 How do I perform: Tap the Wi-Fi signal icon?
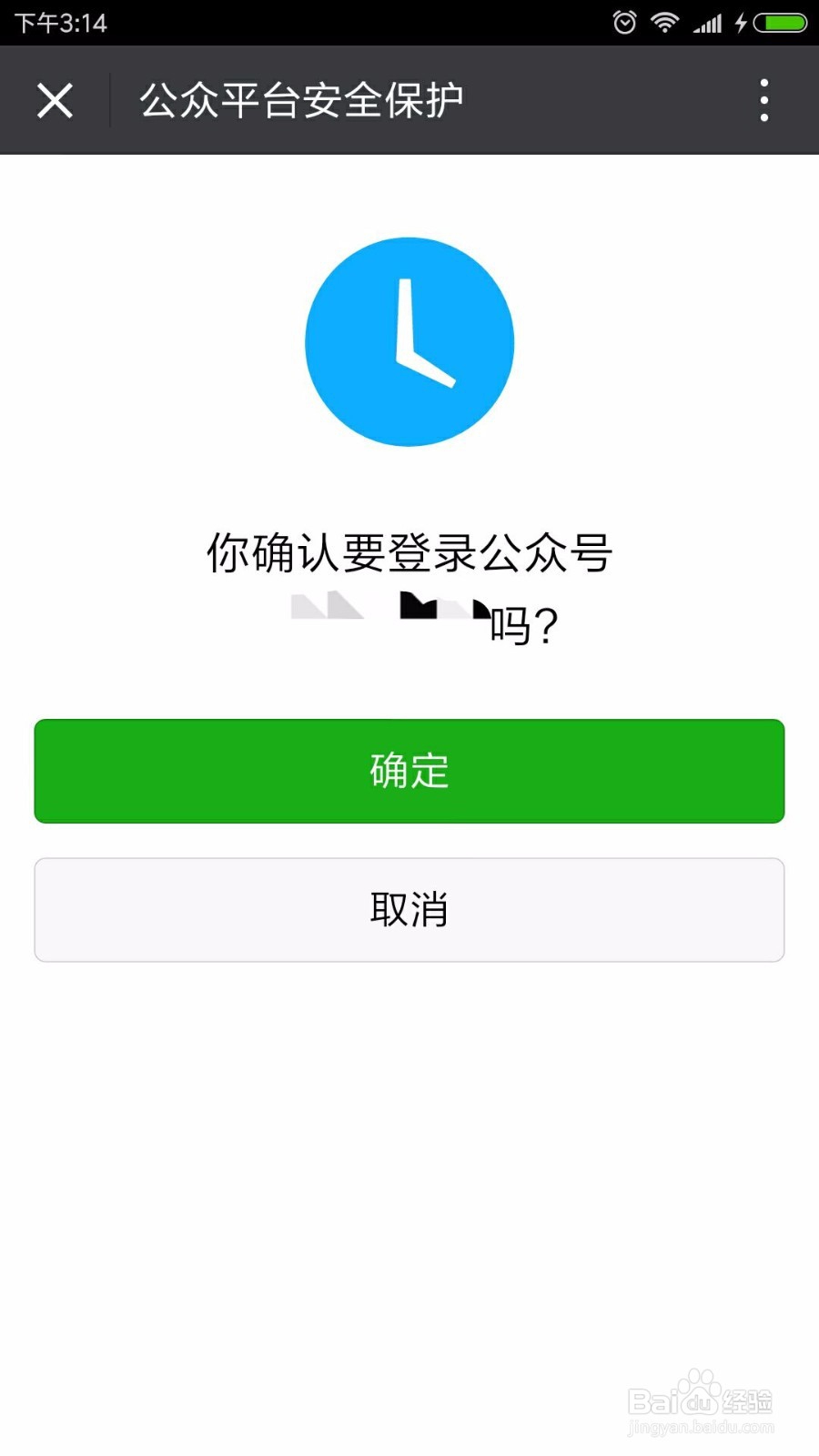click(665, 22)
